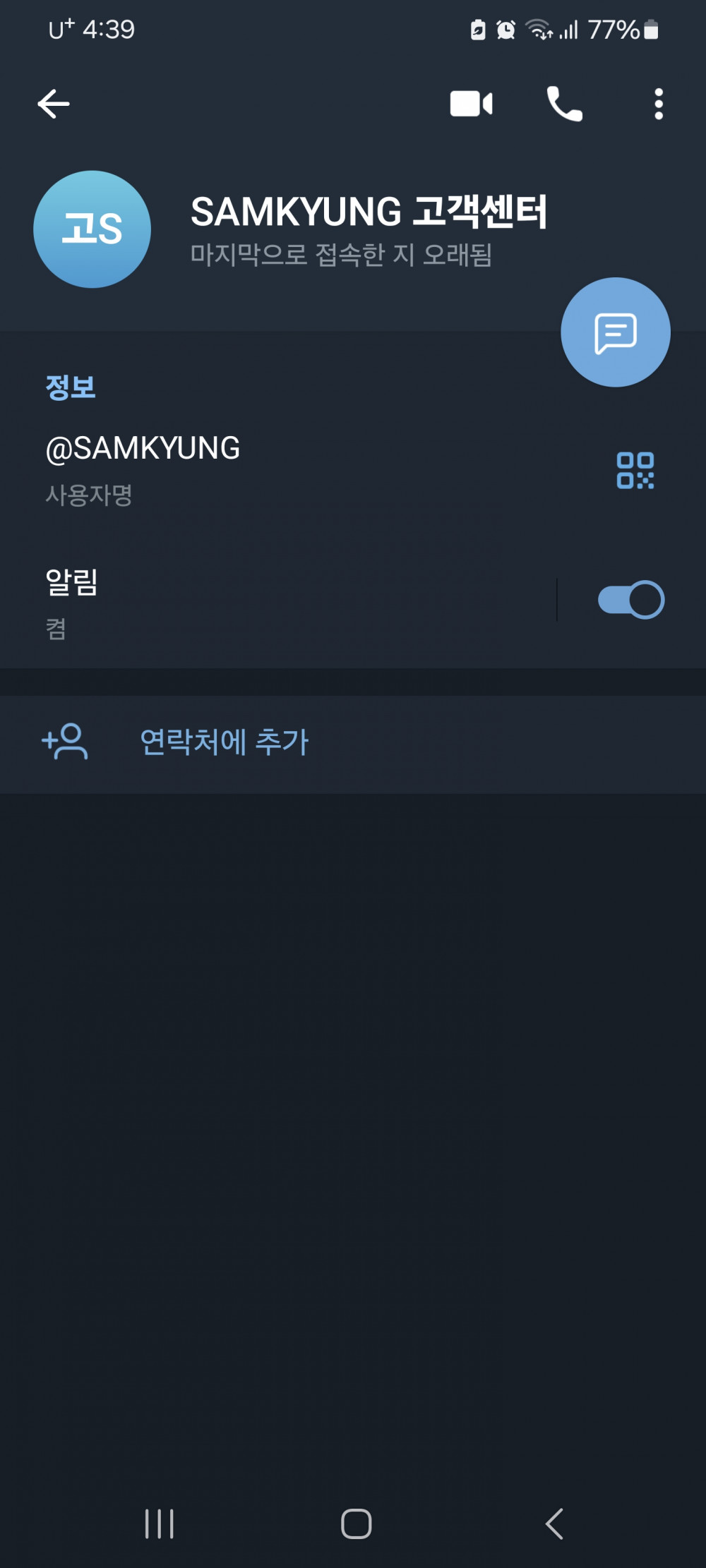This screenshot has height=1568, width=706.
Task: Open the SAMKYUNG 고객센터 profile avatar
Action: (92, 229)
